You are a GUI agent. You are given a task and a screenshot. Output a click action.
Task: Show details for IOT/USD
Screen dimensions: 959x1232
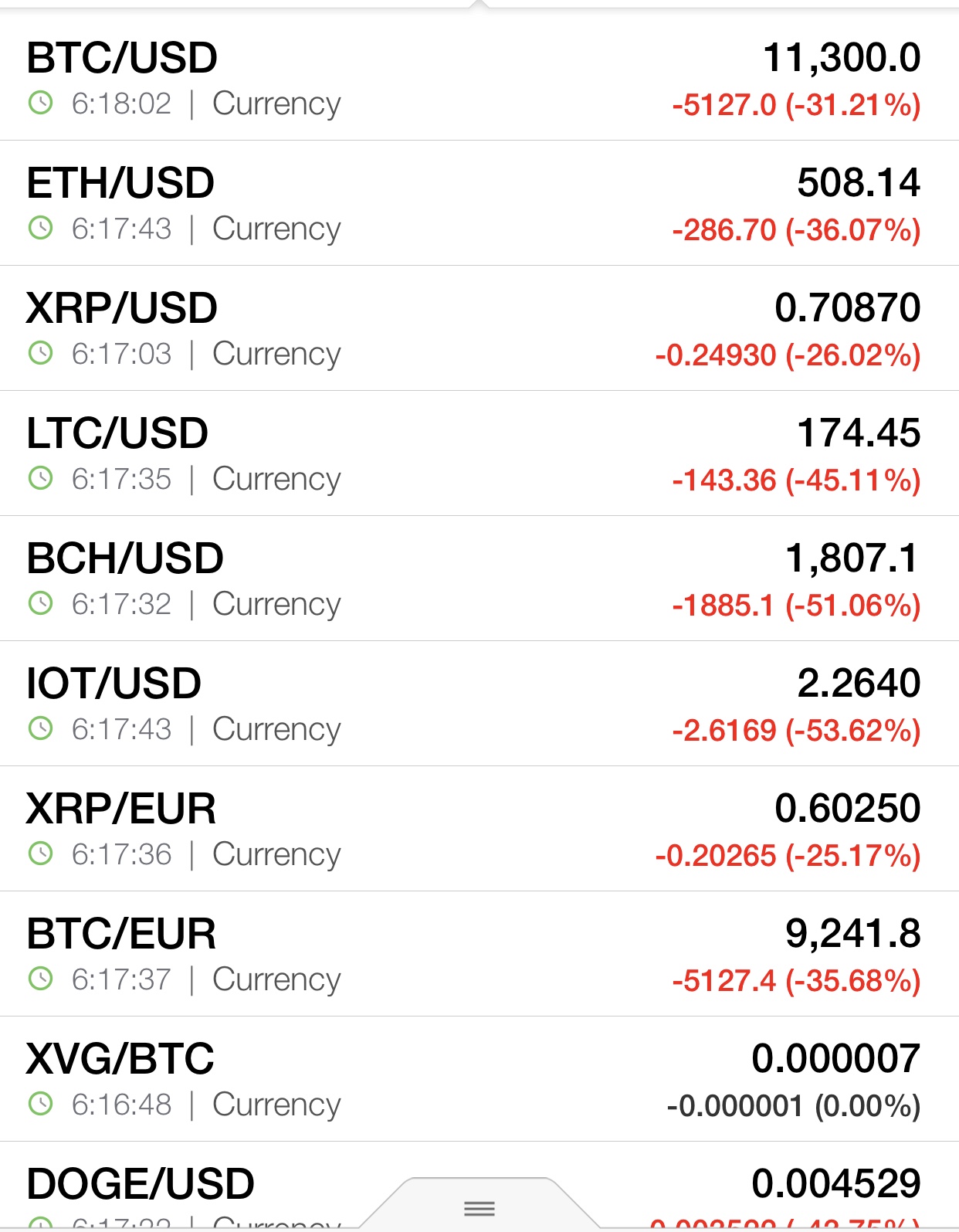479,704
